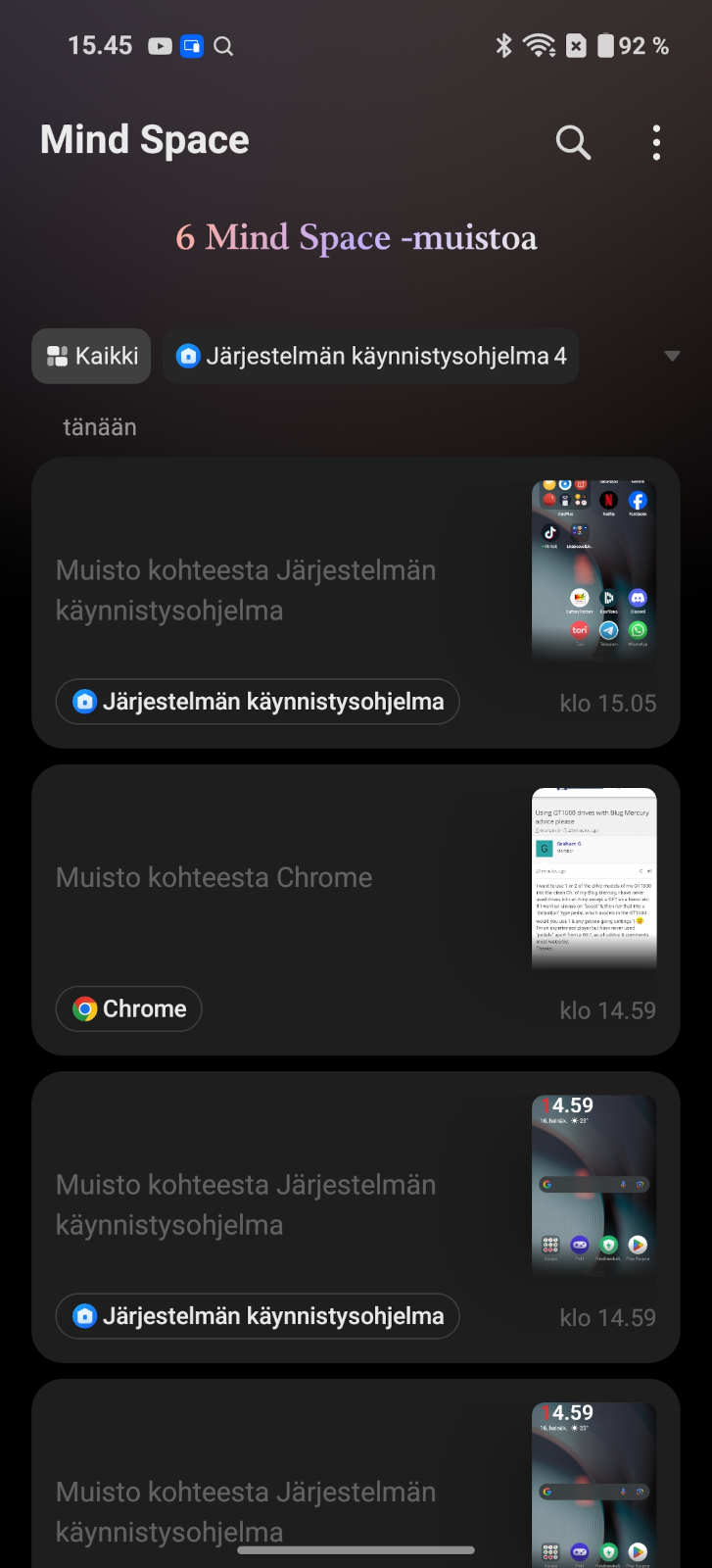This screenshot has height=1568, width=712.
Task: Filter by Järjestelmän käynnistysohjelma 4 chip
Action: 370,356
